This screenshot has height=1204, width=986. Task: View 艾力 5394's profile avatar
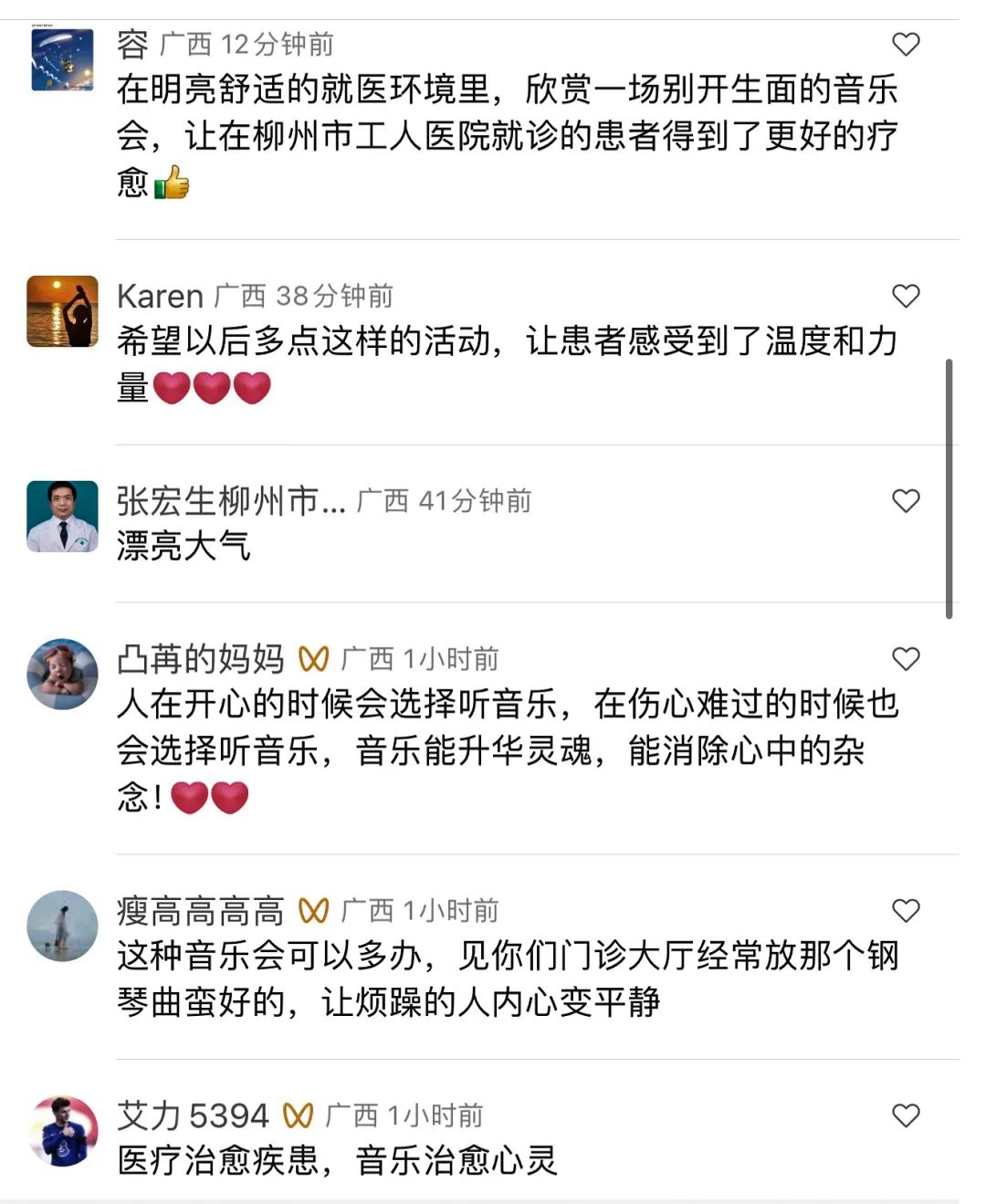pos(62,1131)
